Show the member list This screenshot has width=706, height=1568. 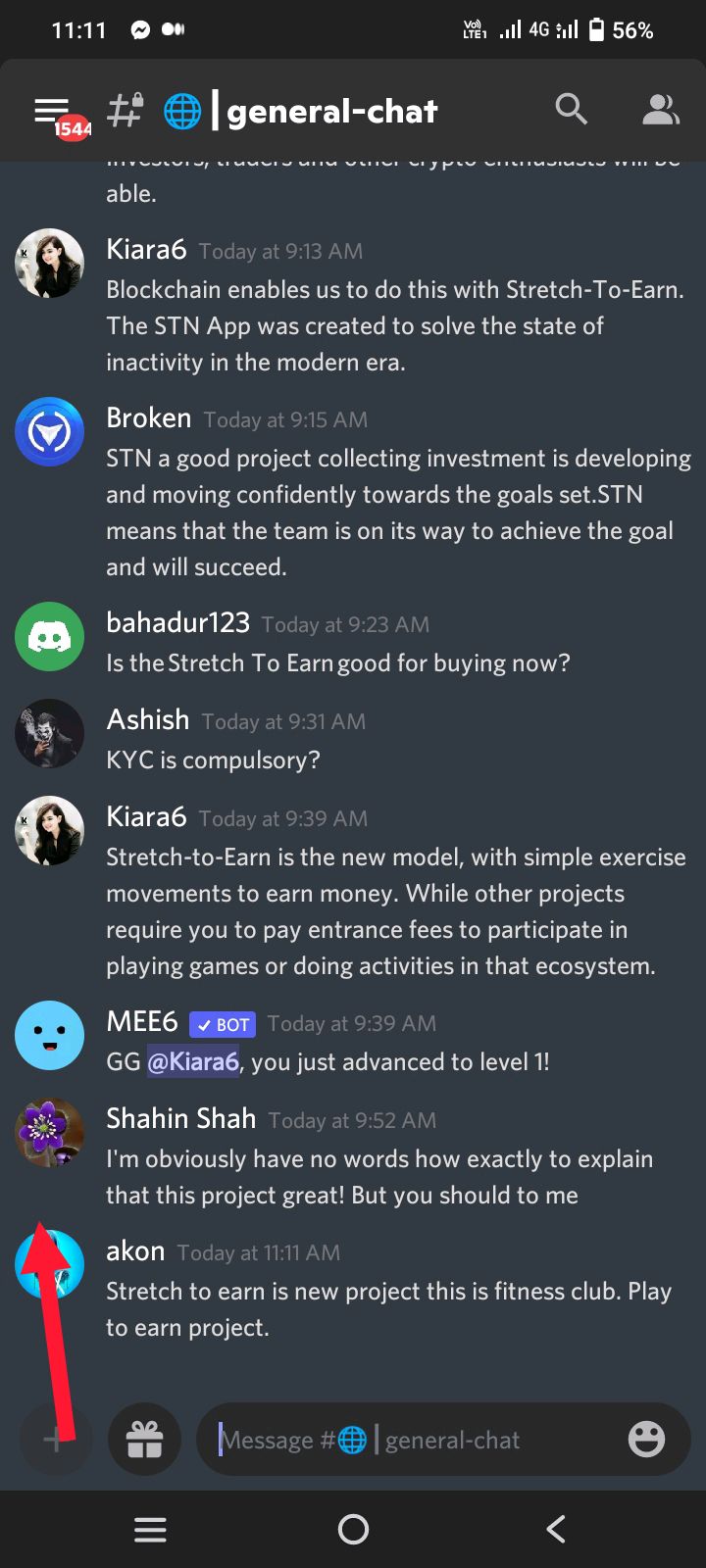pyautogui.click(x=660, y=110)
